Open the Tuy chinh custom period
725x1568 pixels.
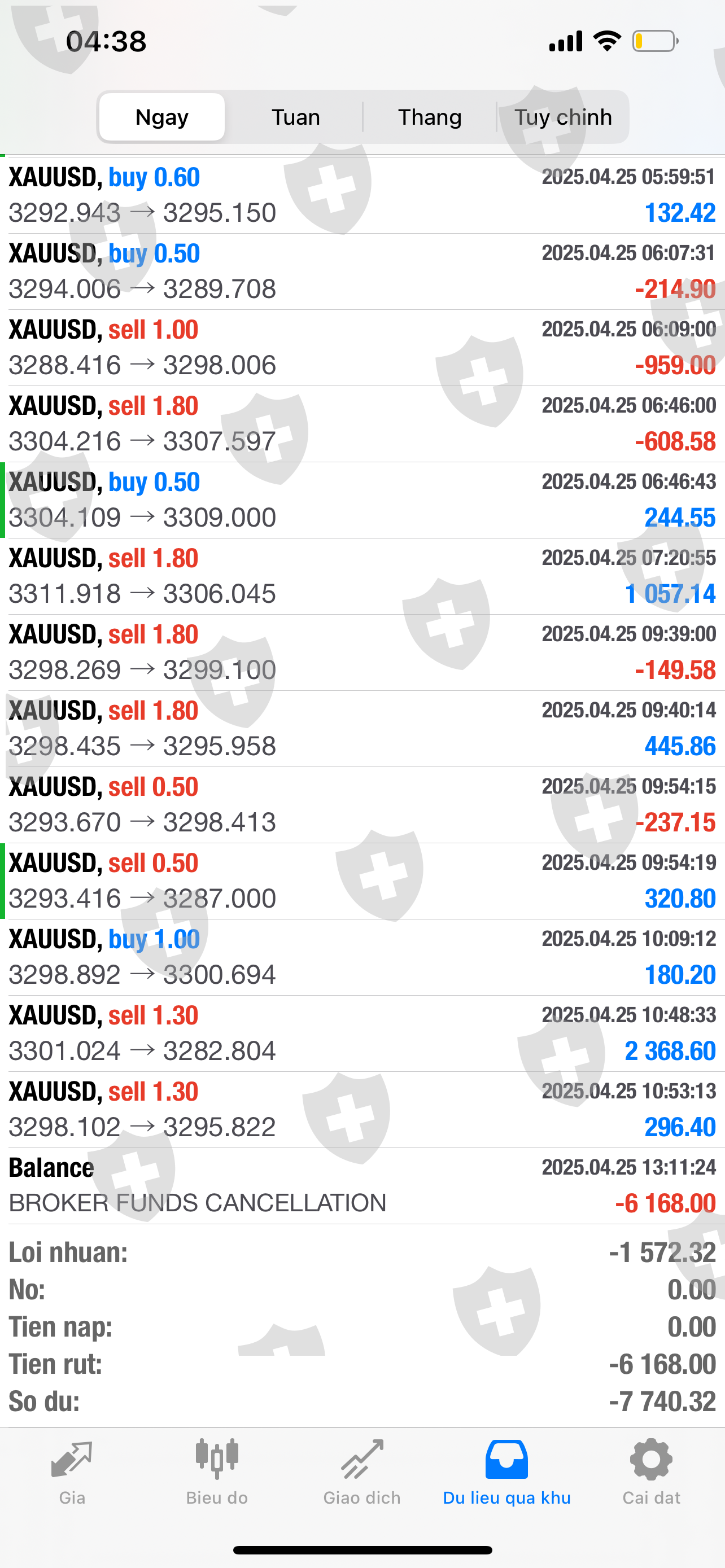pos(563,117)
